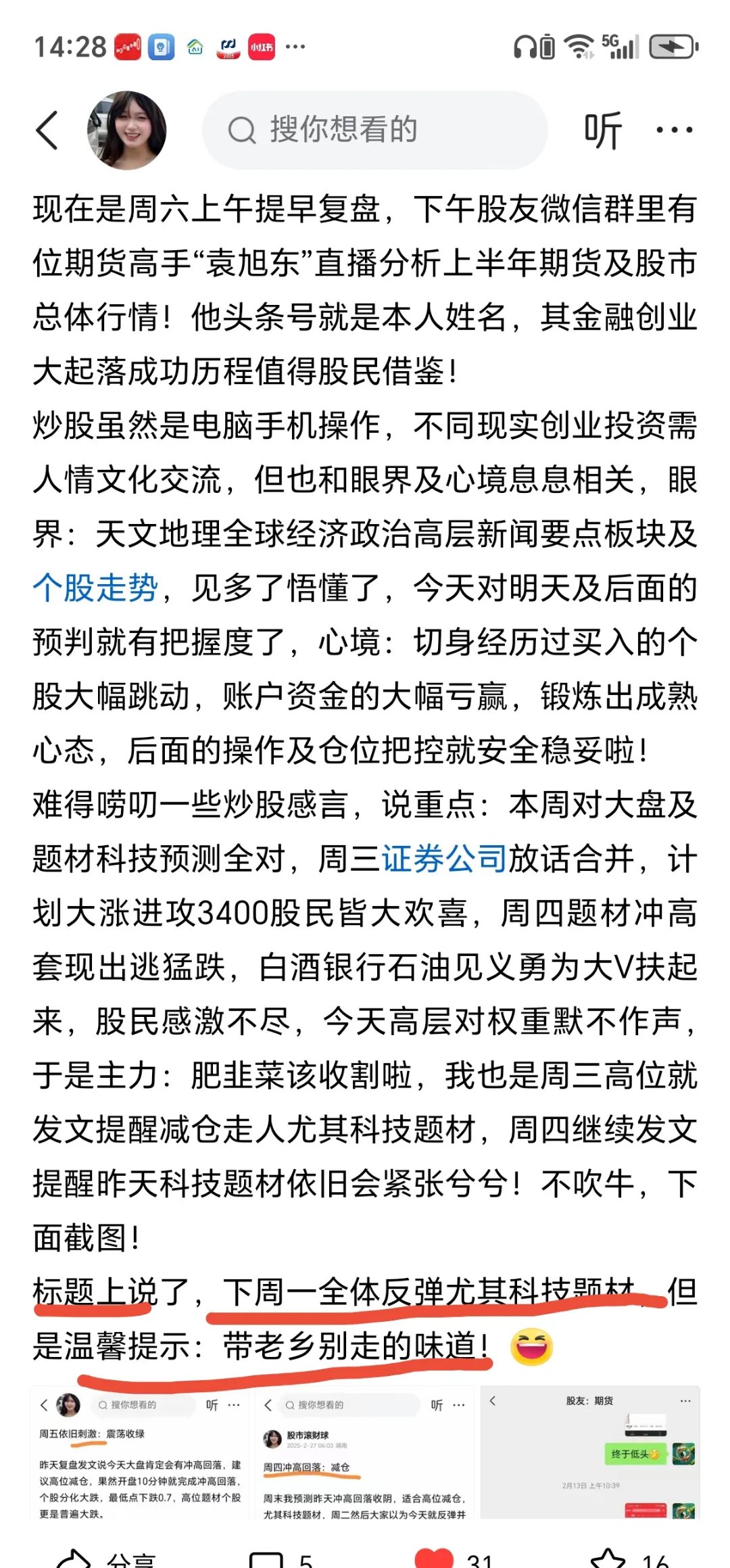
Task: View the '周五依旧刺激' screenshot image
Action: (x=139, y=1454)
